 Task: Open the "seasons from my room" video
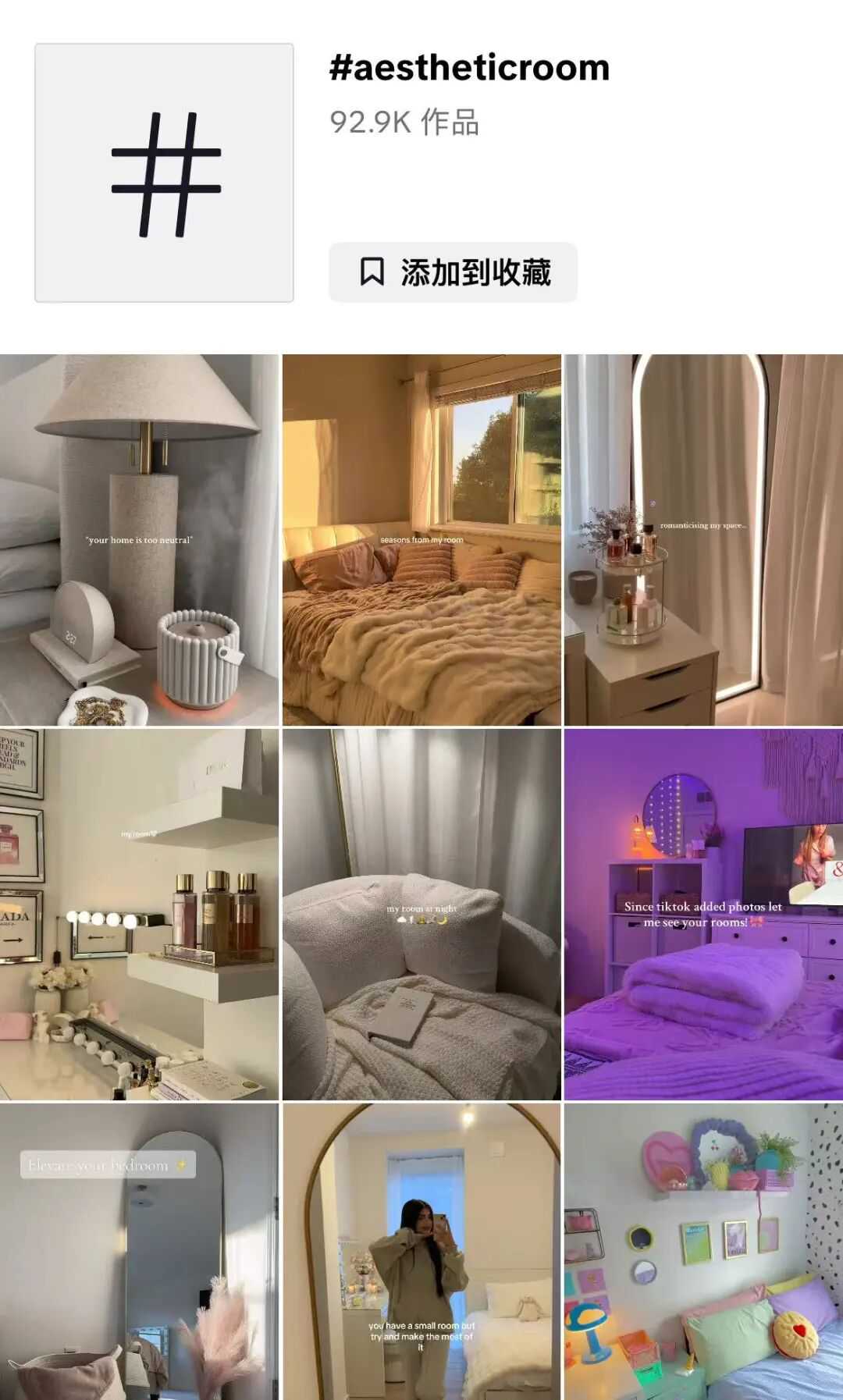[421, 540]
